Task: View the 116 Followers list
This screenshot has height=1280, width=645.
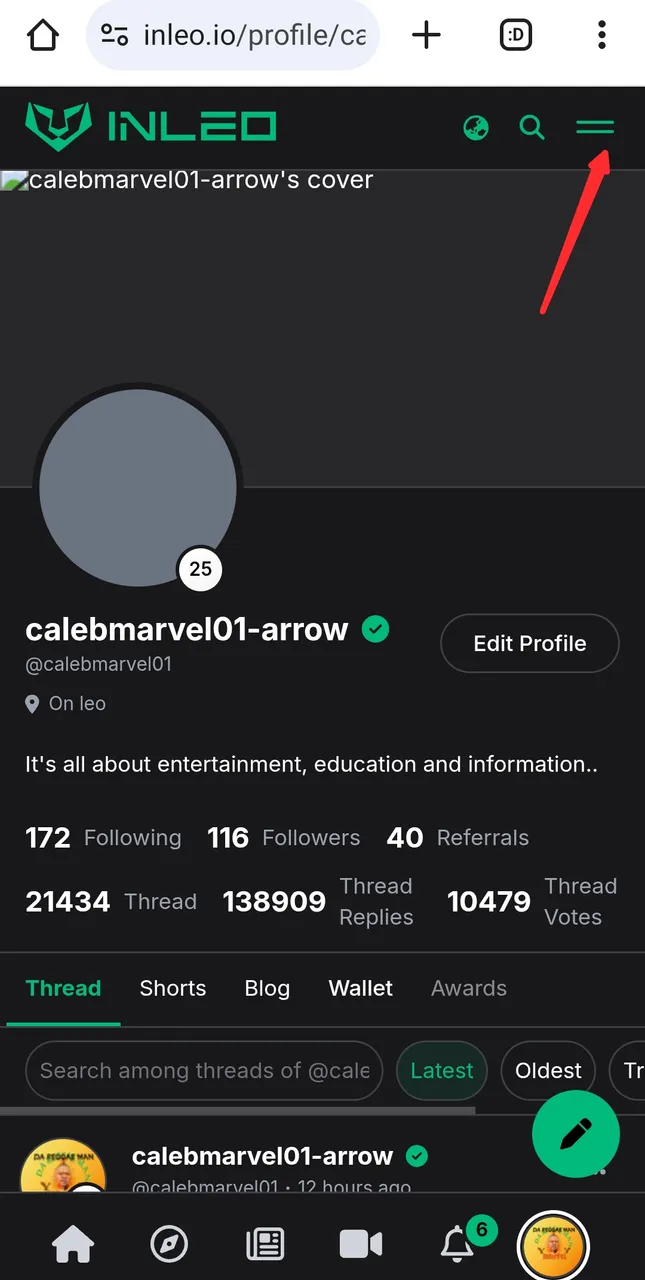Action: [283, 837]
